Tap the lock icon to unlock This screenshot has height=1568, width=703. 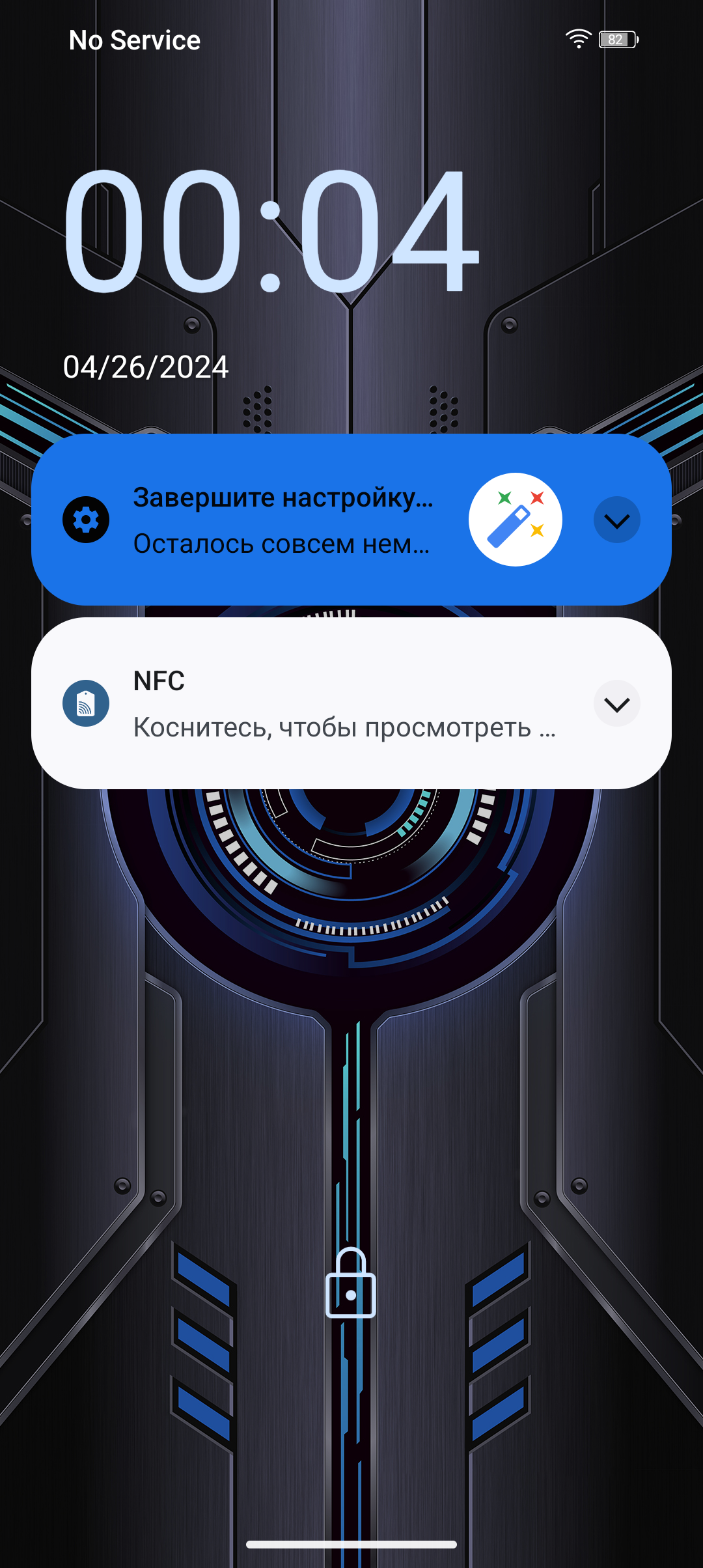[x=351, y=1283]
